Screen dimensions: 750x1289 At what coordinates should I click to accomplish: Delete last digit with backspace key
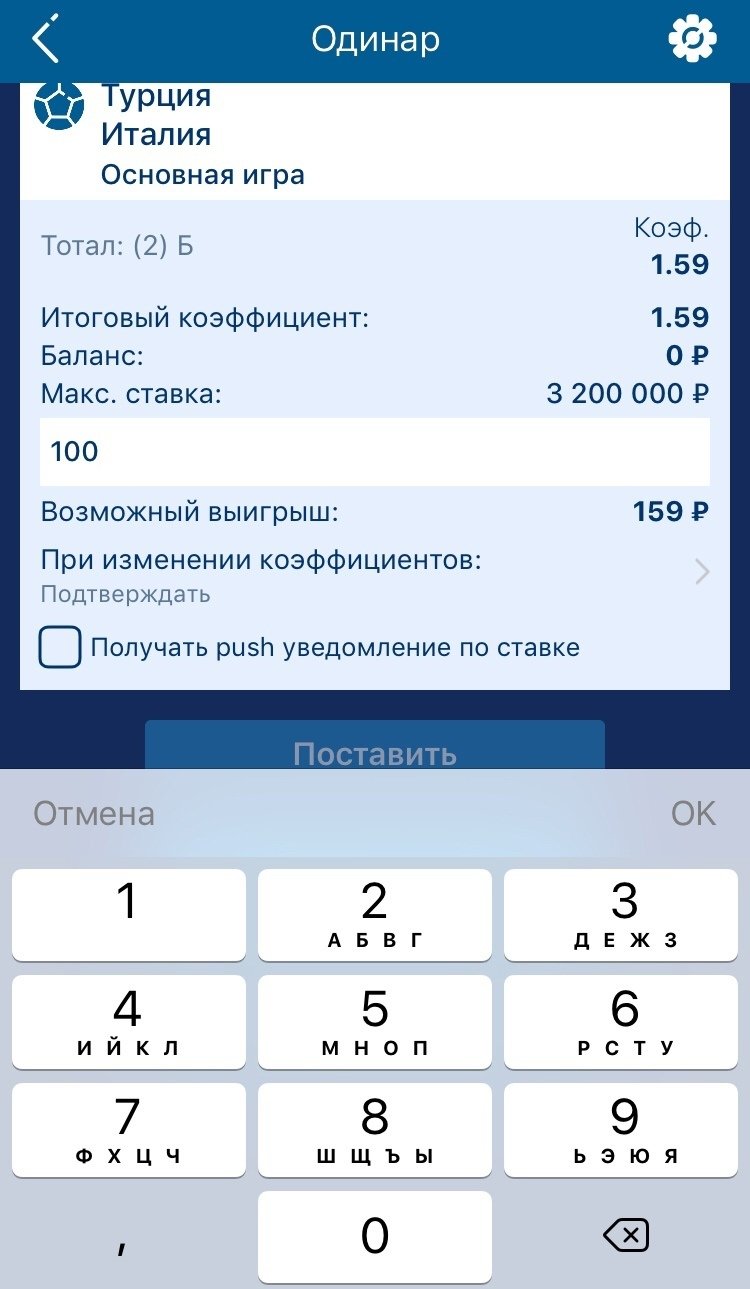point(626,1237)
